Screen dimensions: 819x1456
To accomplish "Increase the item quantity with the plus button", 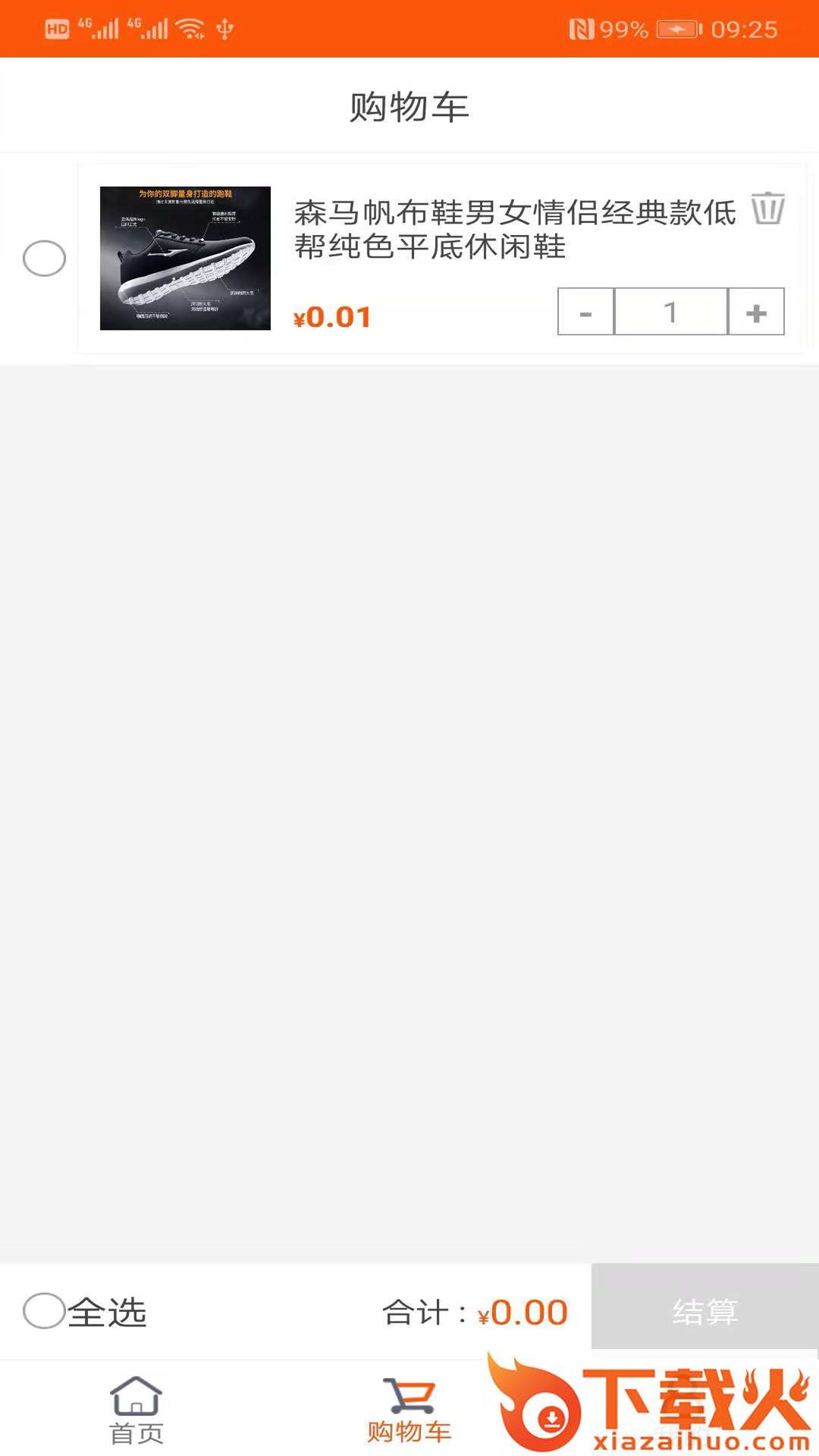I will pos(756,312).
